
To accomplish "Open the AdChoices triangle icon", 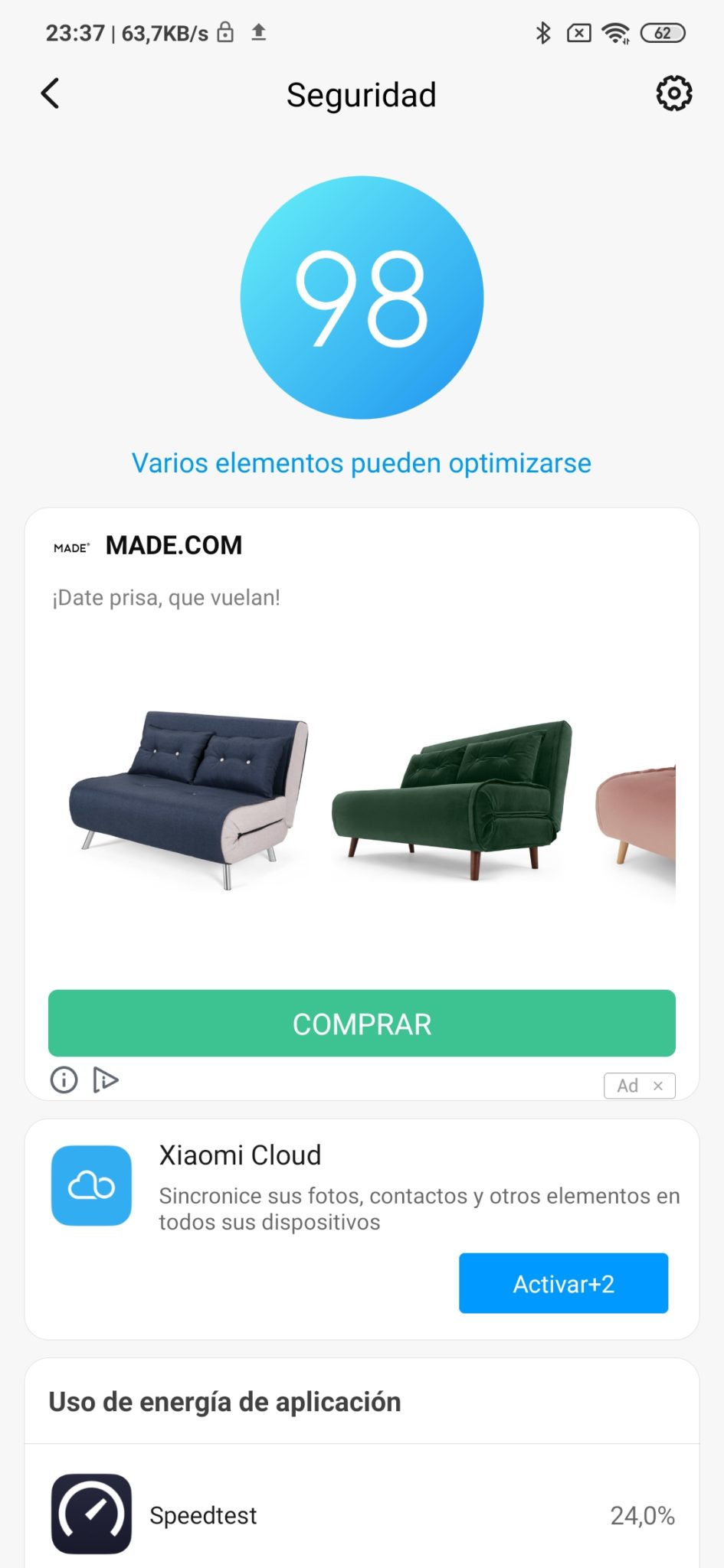I will (105, 1080).
